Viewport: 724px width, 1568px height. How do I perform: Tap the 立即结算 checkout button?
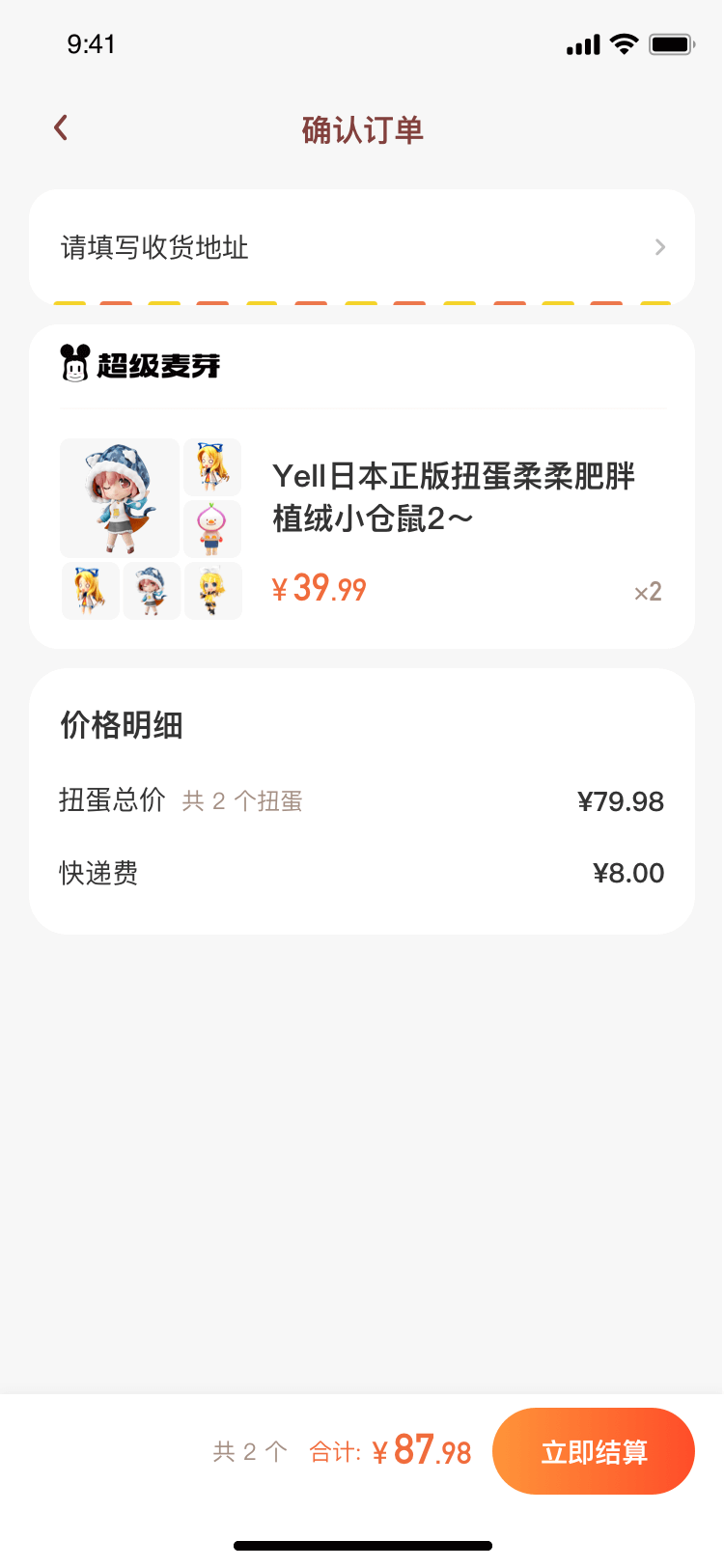pos(593,1451)
